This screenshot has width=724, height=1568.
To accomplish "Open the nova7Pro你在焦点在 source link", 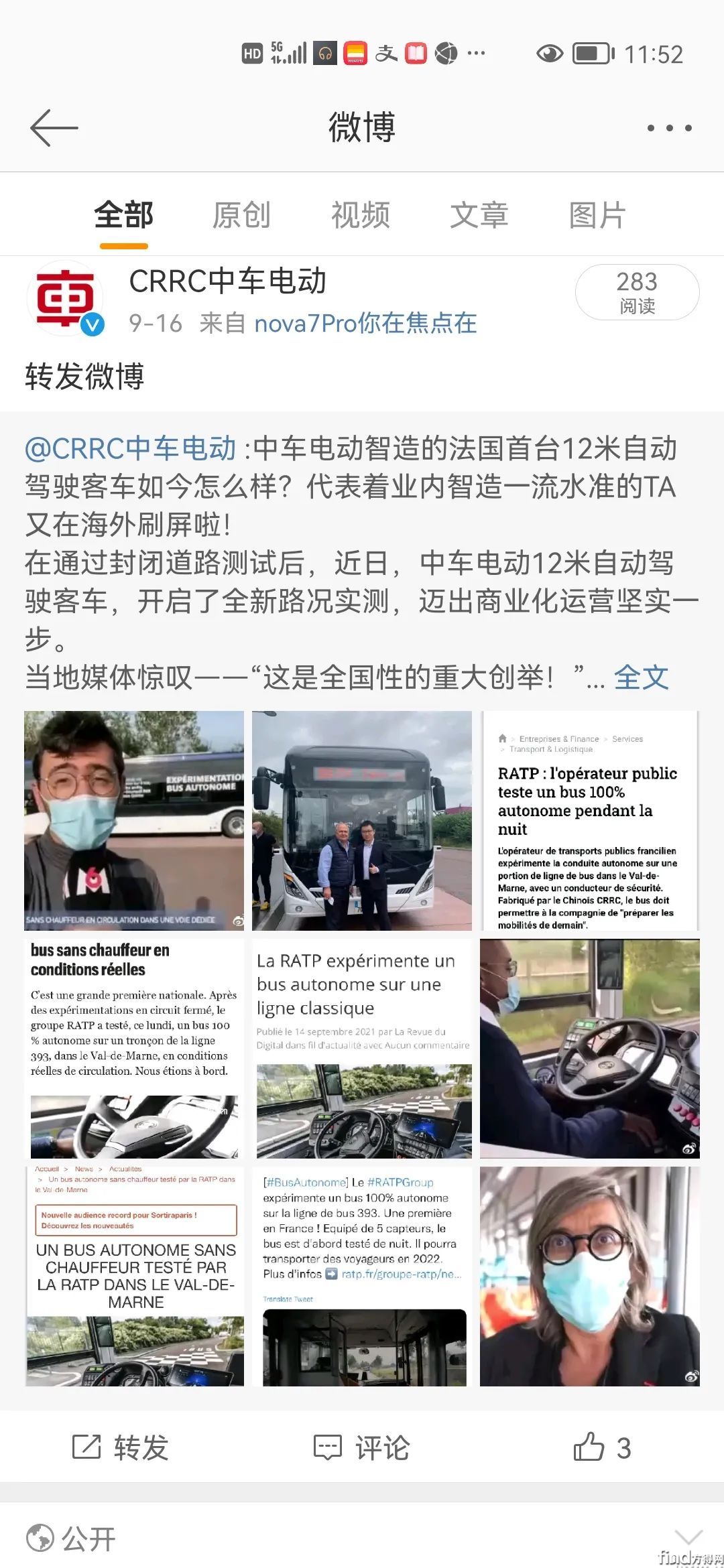I will (x=365, y=324).
